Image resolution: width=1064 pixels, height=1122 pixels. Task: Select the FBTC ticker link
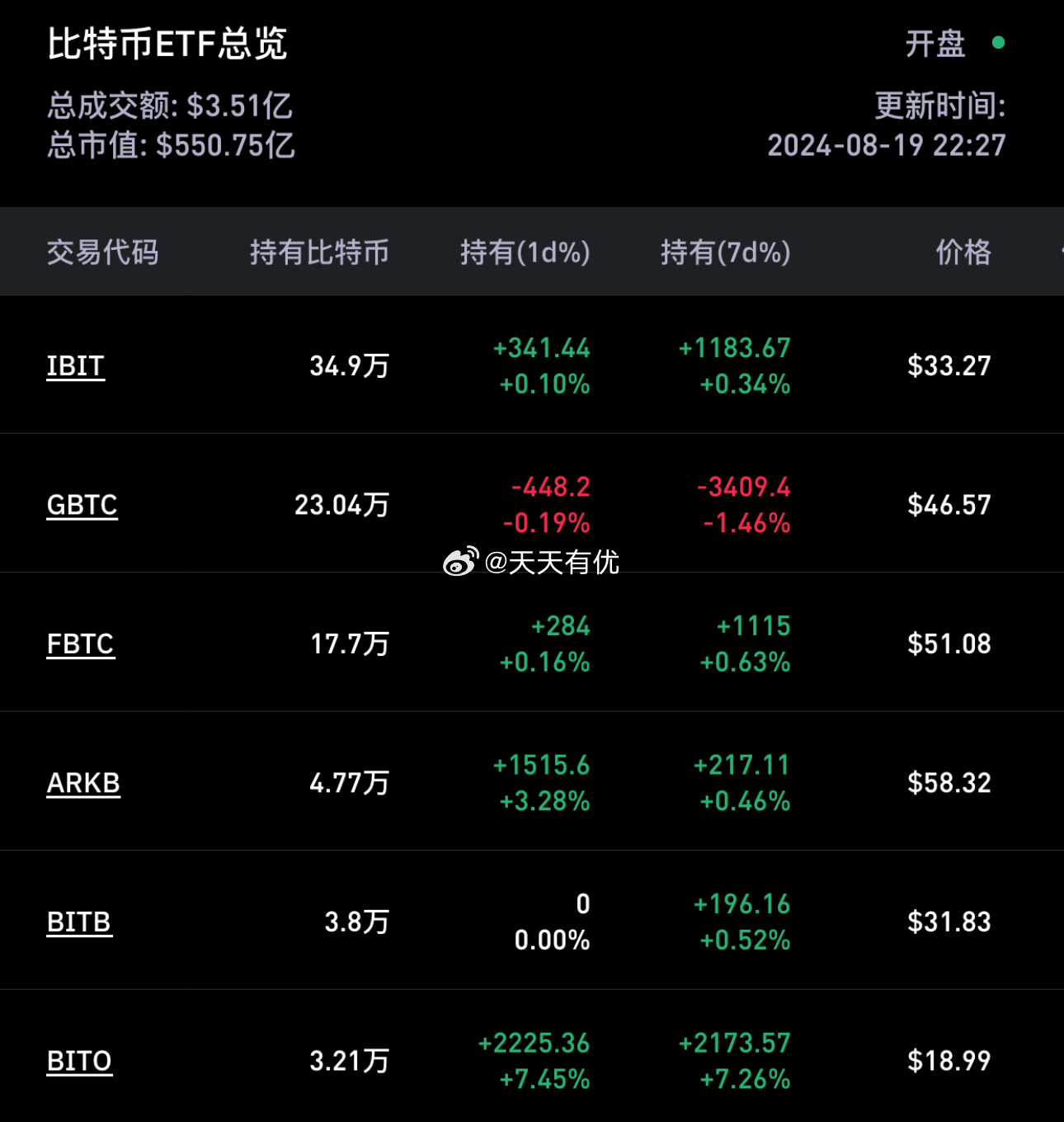pos(80,643)
